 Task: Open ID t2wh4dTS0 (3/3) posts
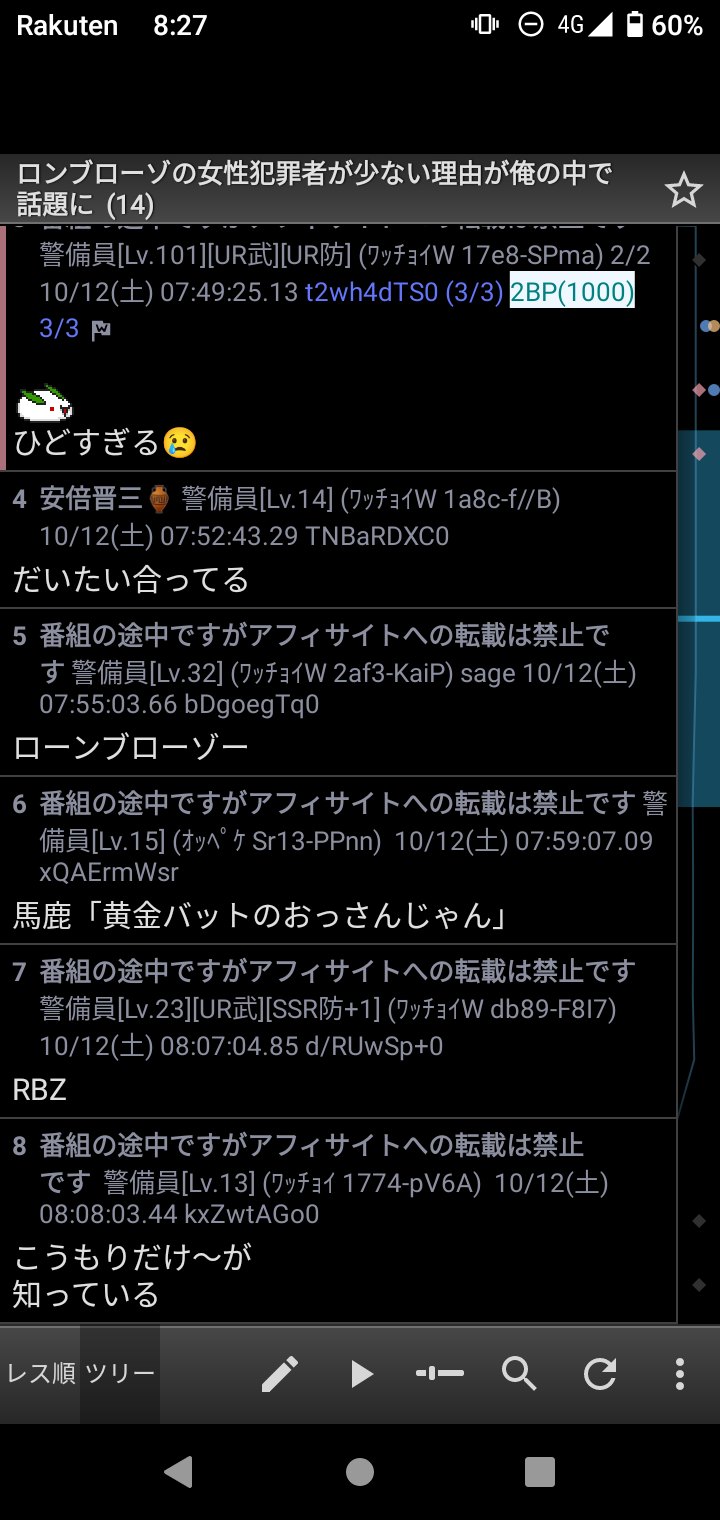404,292
